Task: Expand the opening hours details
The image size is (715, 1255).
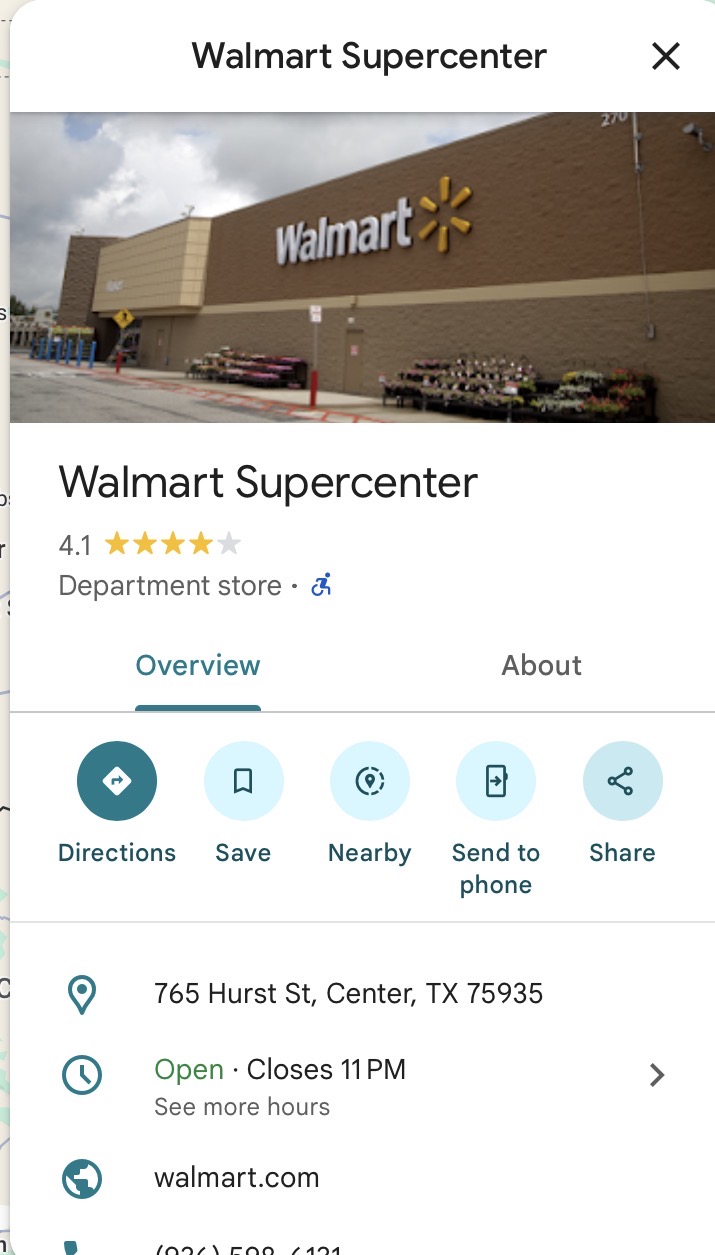Action: 656,1075
